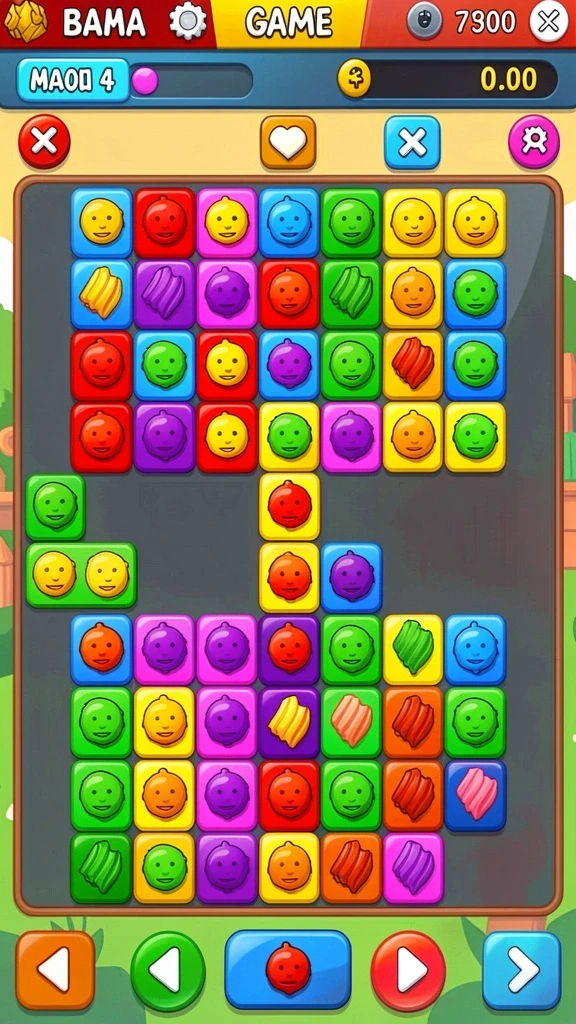
Task: Tap the blue right chevron button
Action: click(x=522, y=970)
